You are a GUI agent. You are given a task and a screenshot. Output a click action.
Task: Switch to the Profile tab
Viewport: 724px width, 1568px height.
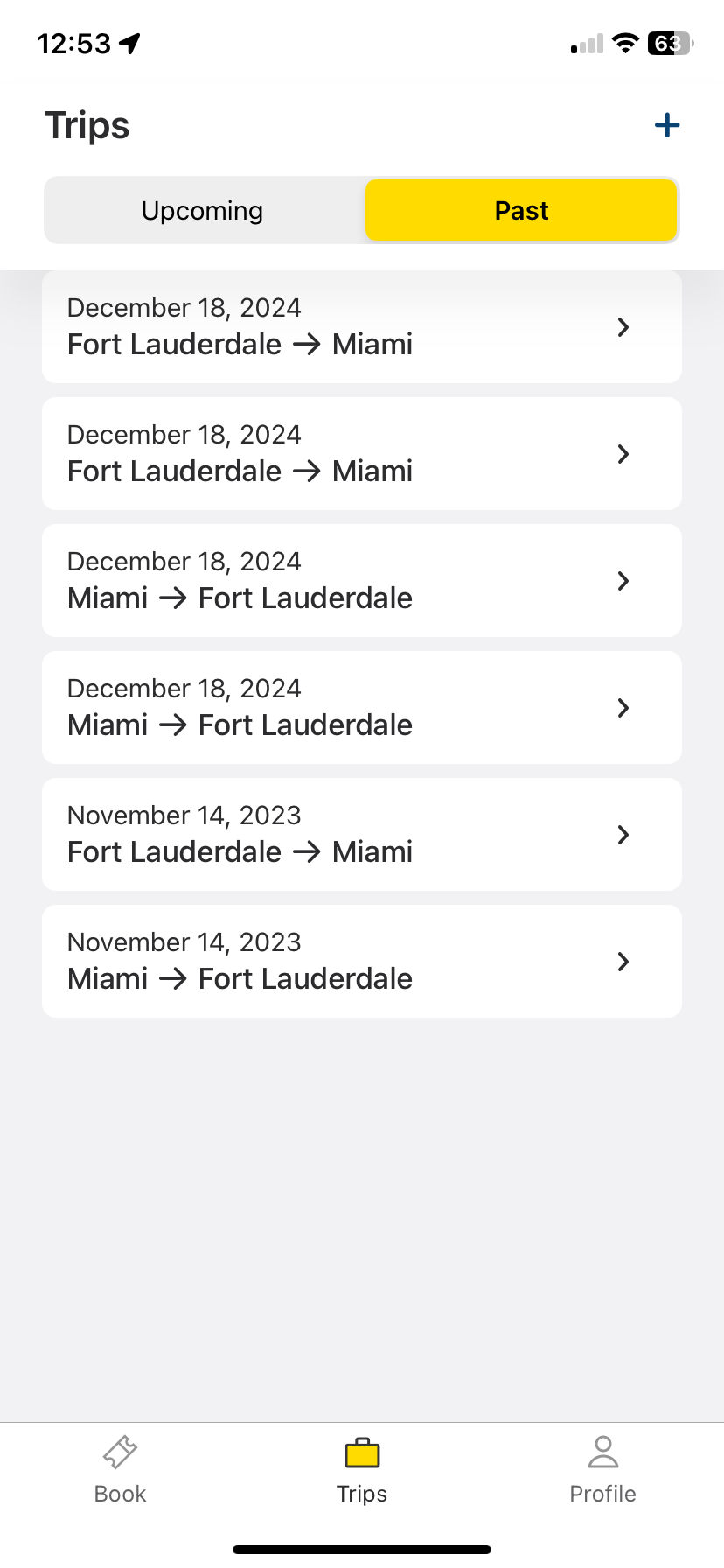click(602, 1470)
